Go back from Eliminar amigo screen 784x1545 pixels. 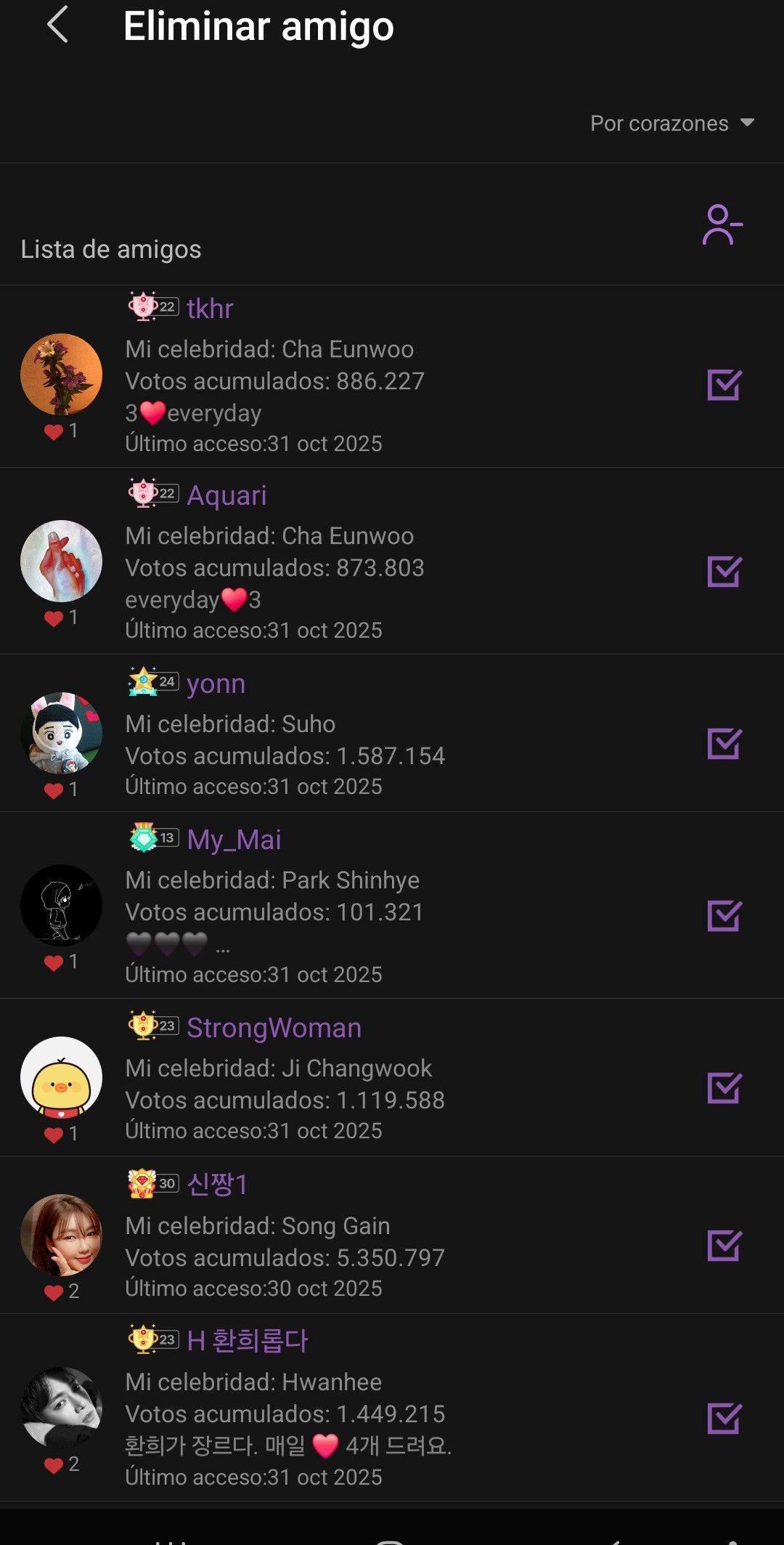point(58,25)
